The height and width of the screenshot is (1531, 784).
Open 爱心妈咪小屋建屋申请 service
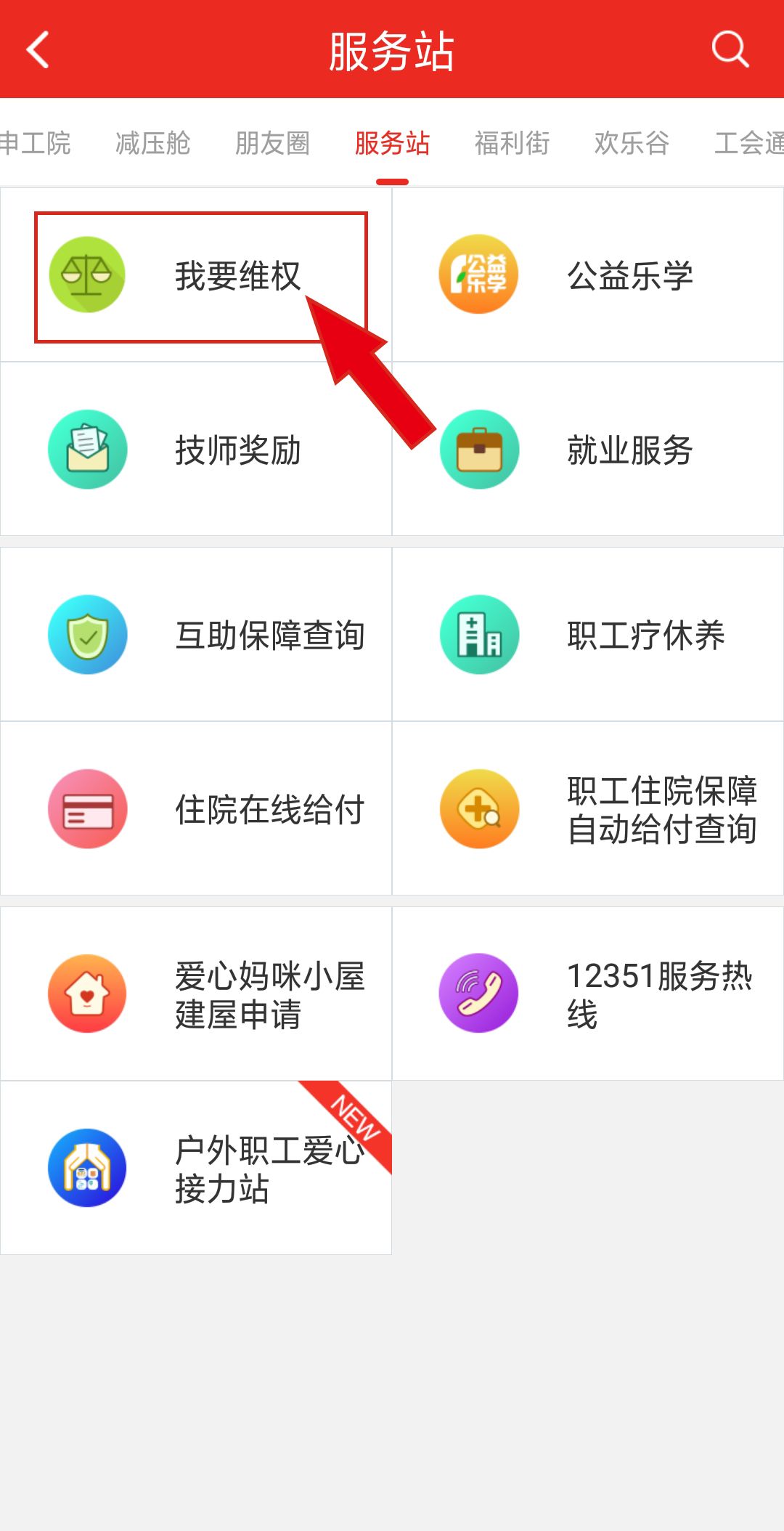coord(240,994)
